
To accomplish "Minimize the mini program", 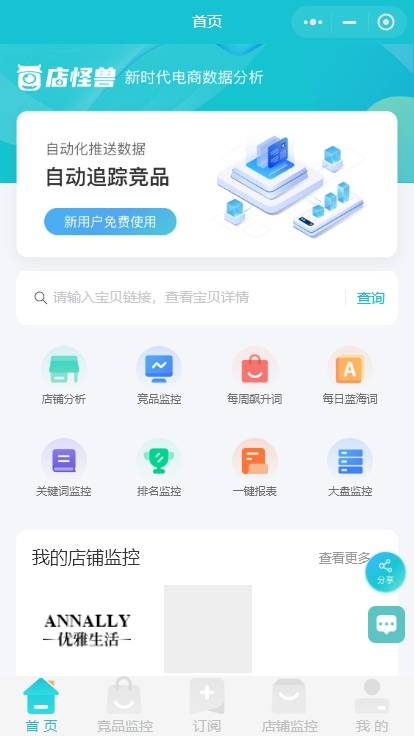I will [x=349, y=22].
